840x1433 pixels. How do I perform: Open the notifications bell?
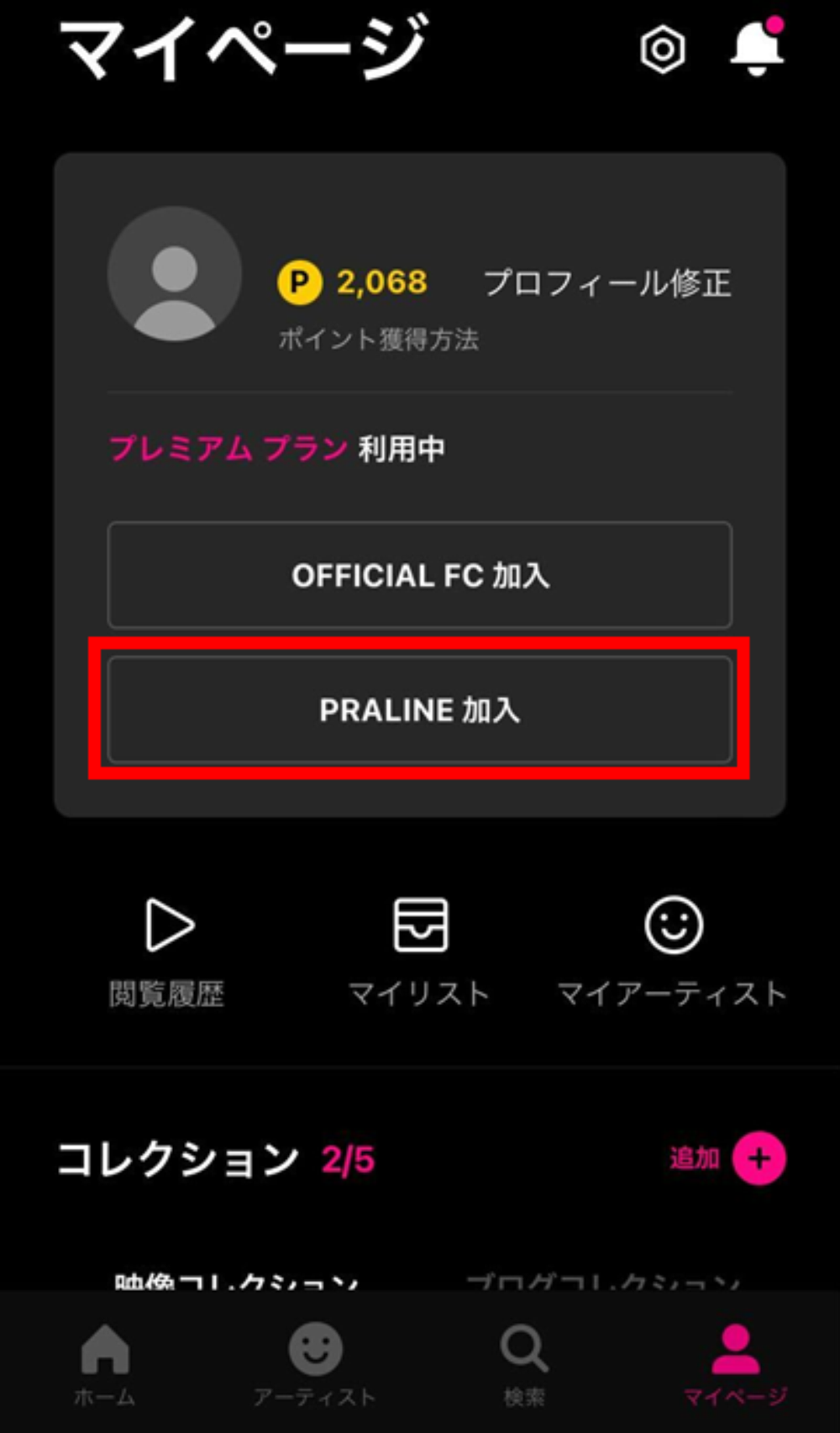pos(756,48)
